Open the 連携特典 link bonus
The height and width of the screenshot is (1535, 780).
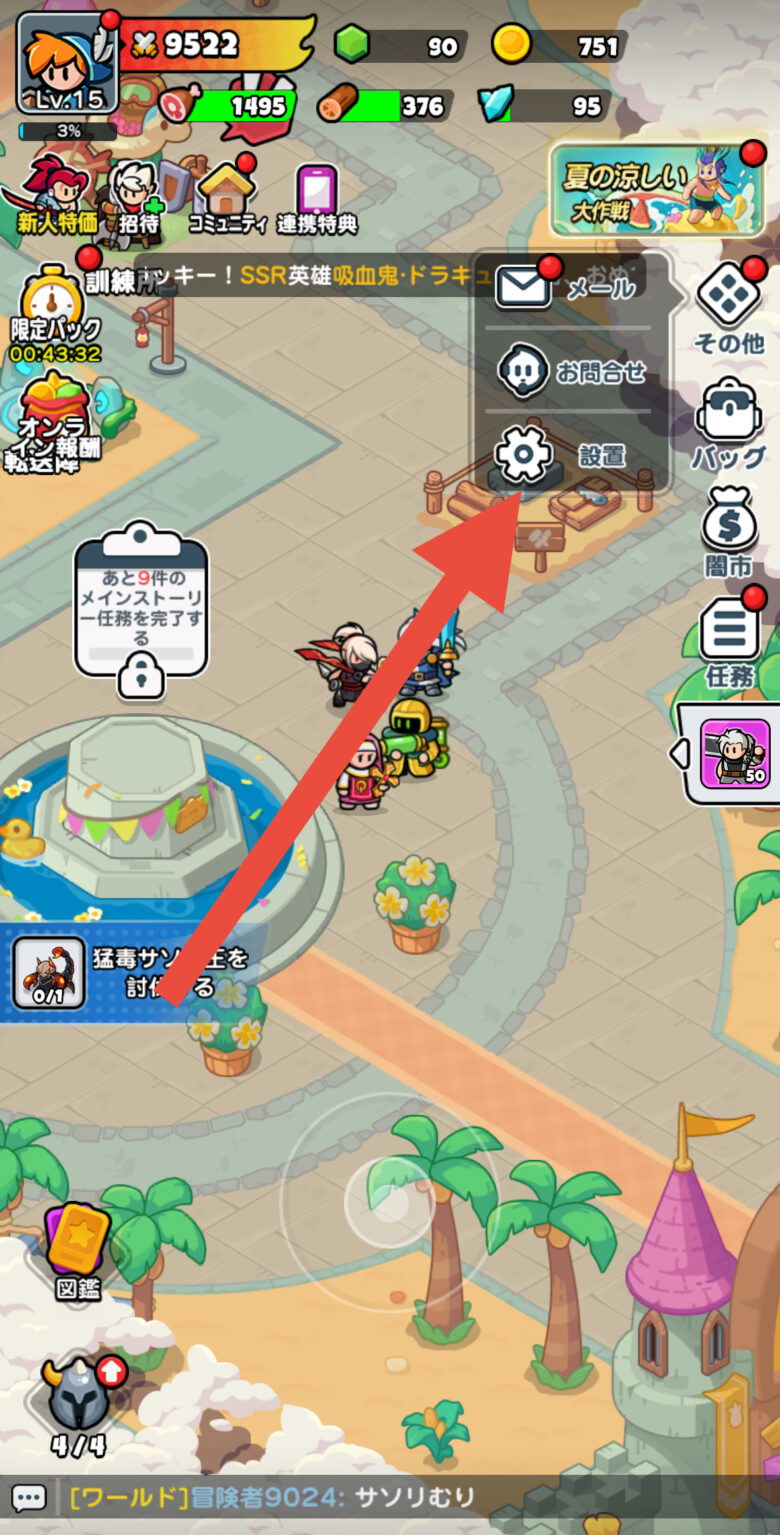point(317,197)
